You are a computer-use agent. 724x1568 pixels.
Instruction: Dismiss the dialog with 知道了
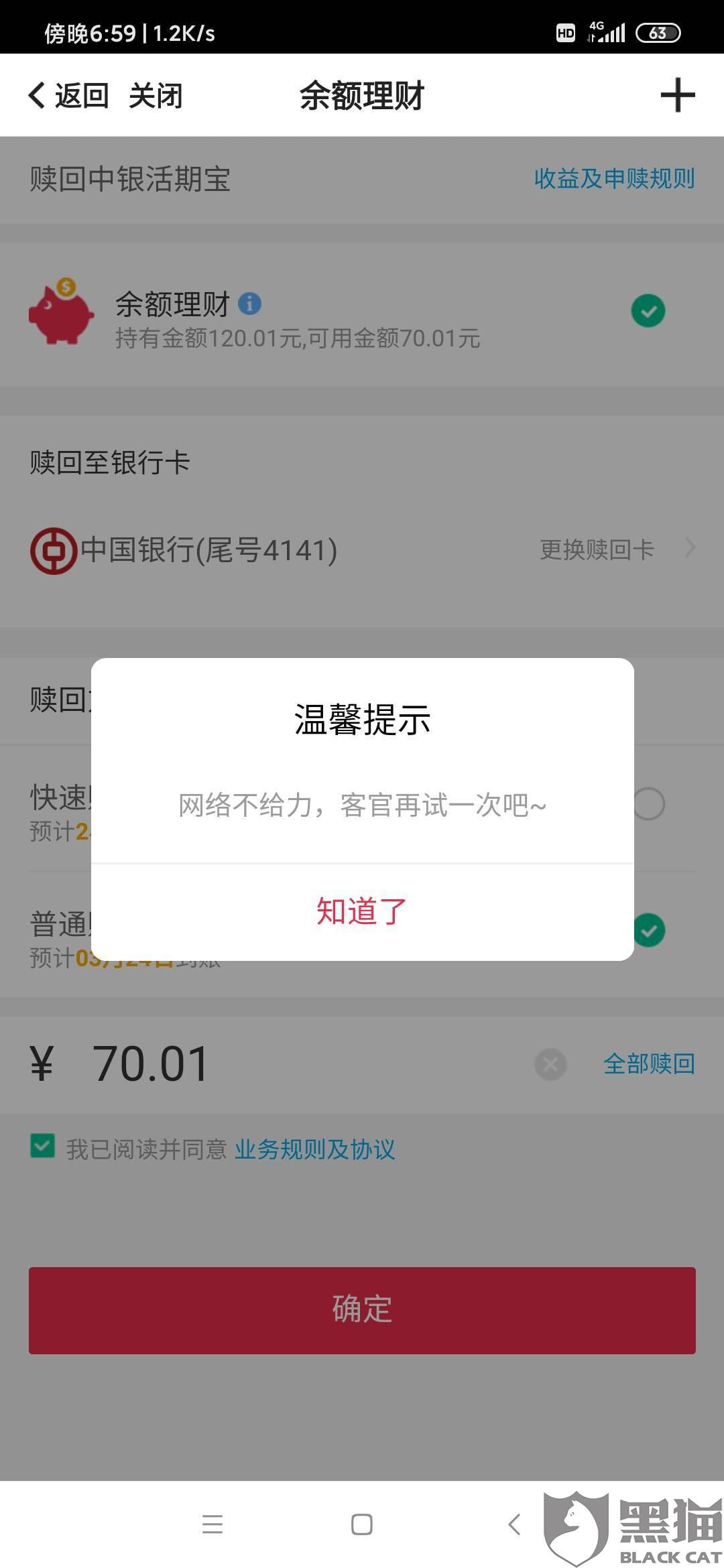coord(362,912)
